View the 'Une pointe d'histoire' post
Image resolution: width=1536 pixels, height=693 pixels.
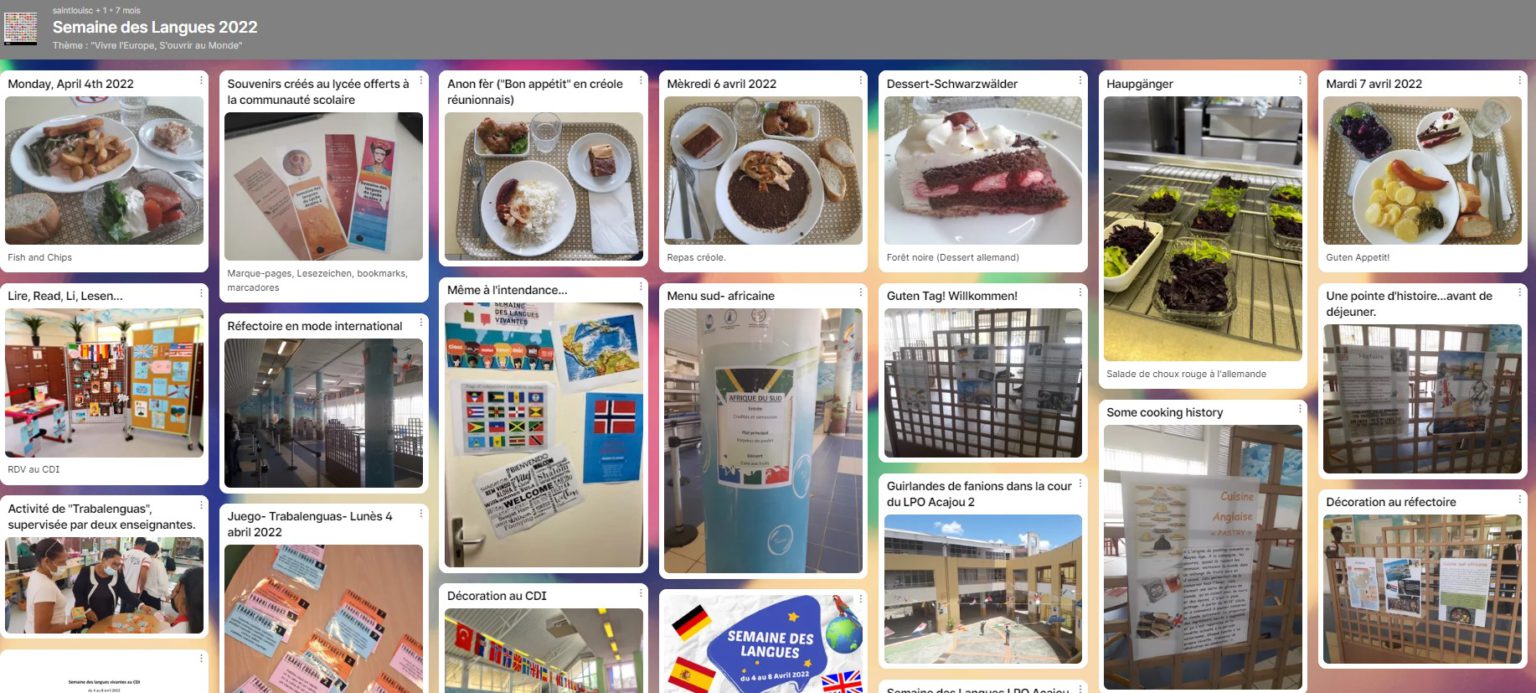pyautogui.click(x=1422, y=398)
